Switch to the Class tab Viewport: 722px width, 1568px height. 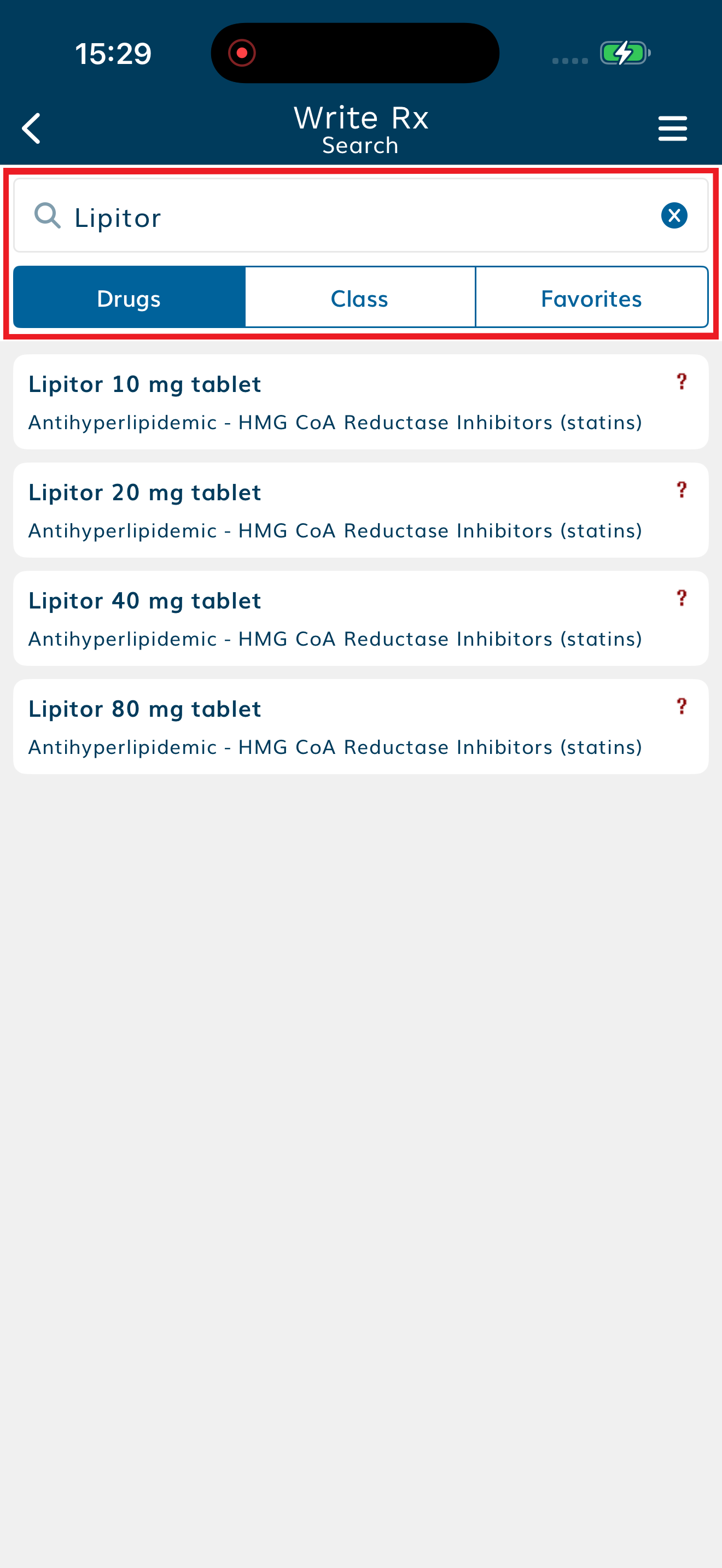coord(359,297)
